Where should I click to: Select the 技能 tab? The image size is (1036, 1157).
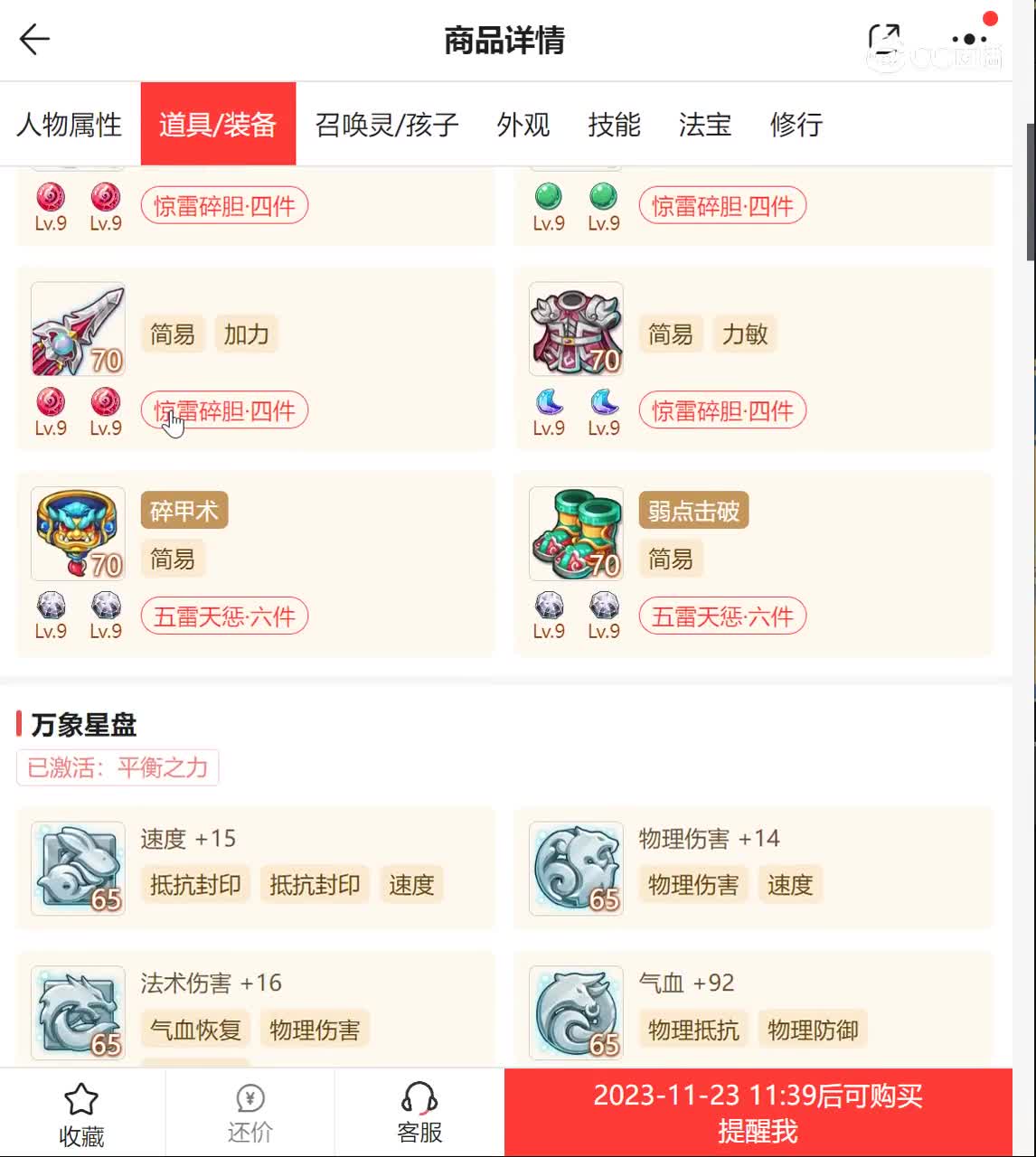click(614, 124)
